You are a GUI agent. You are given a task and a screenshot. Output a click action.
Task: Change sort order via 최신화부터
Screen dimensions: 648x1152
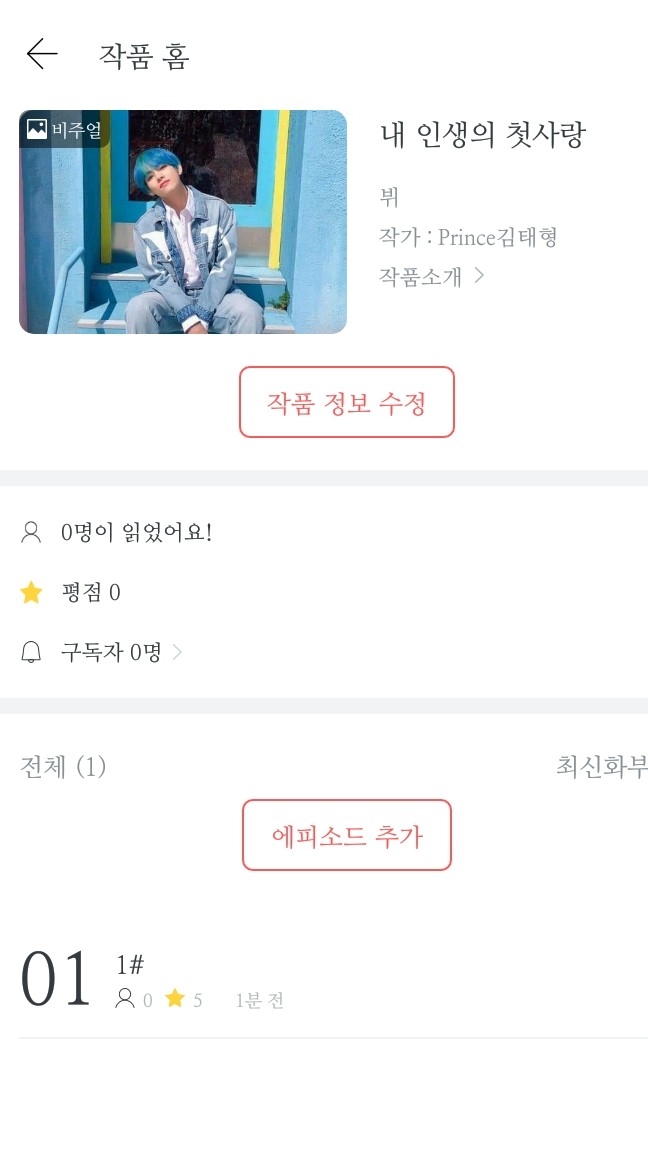601,767
